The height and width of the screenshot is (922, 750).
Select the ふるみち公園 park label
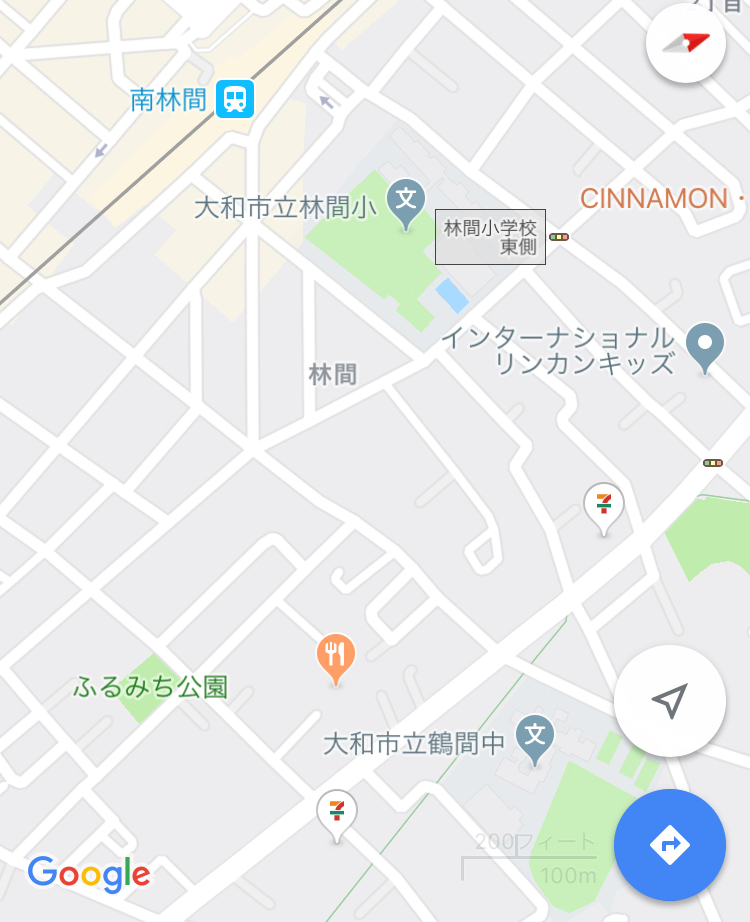tap(151, 687)
